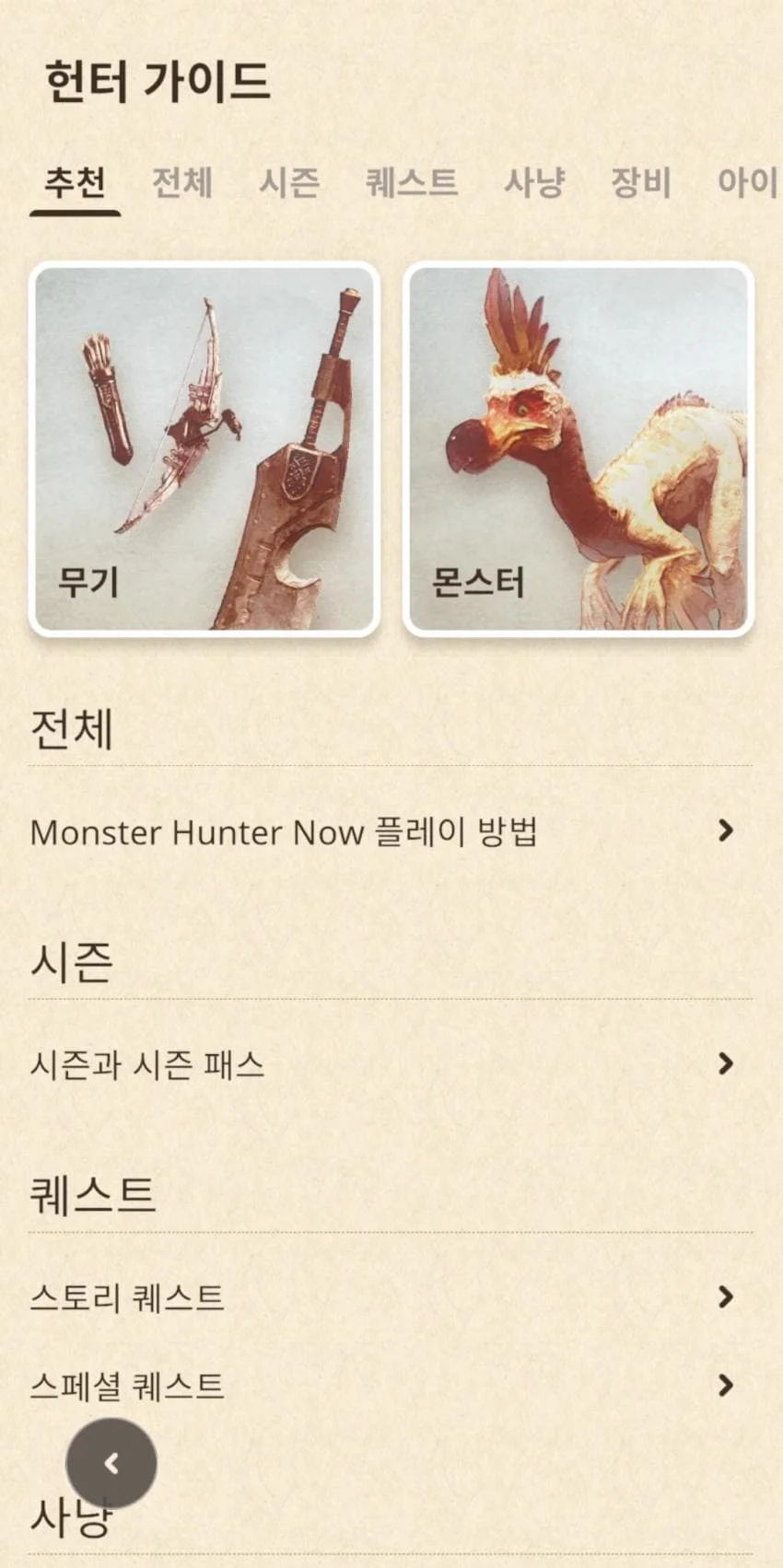
Task: Switch to the 사냥 tab
Action: (x=533, y=182)
